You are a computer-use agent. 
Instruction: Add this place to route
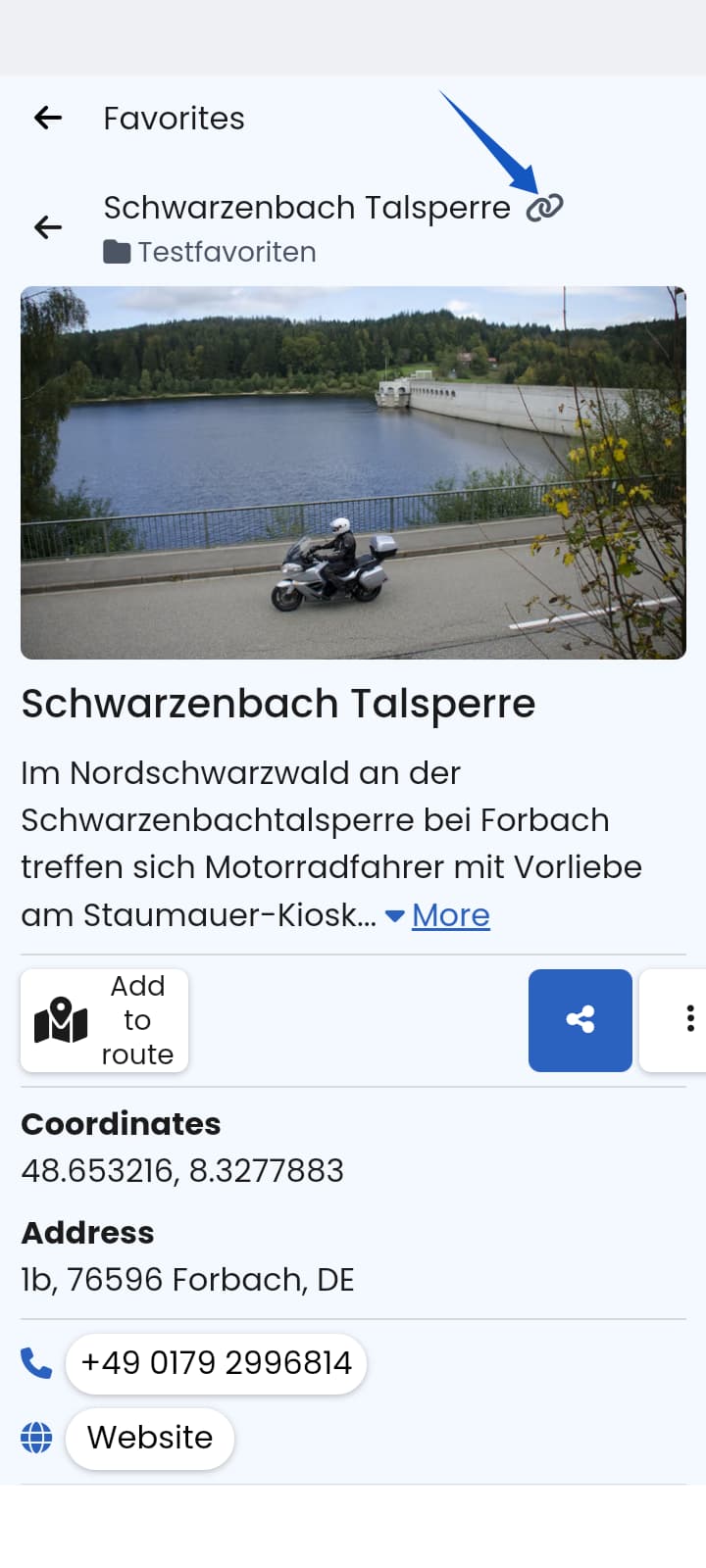[104, 1020]
